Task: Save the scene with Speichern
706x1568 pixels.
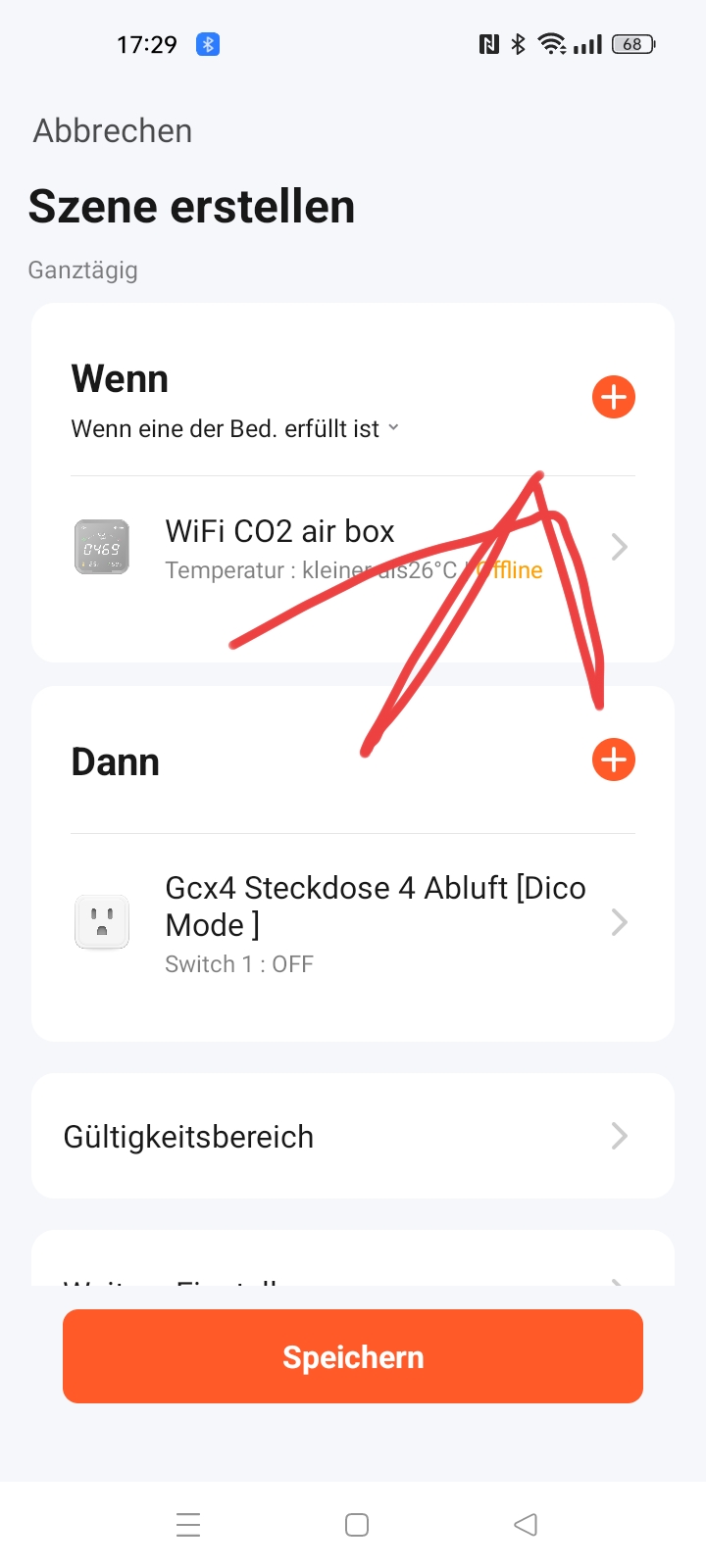Action: point(353,1356)
